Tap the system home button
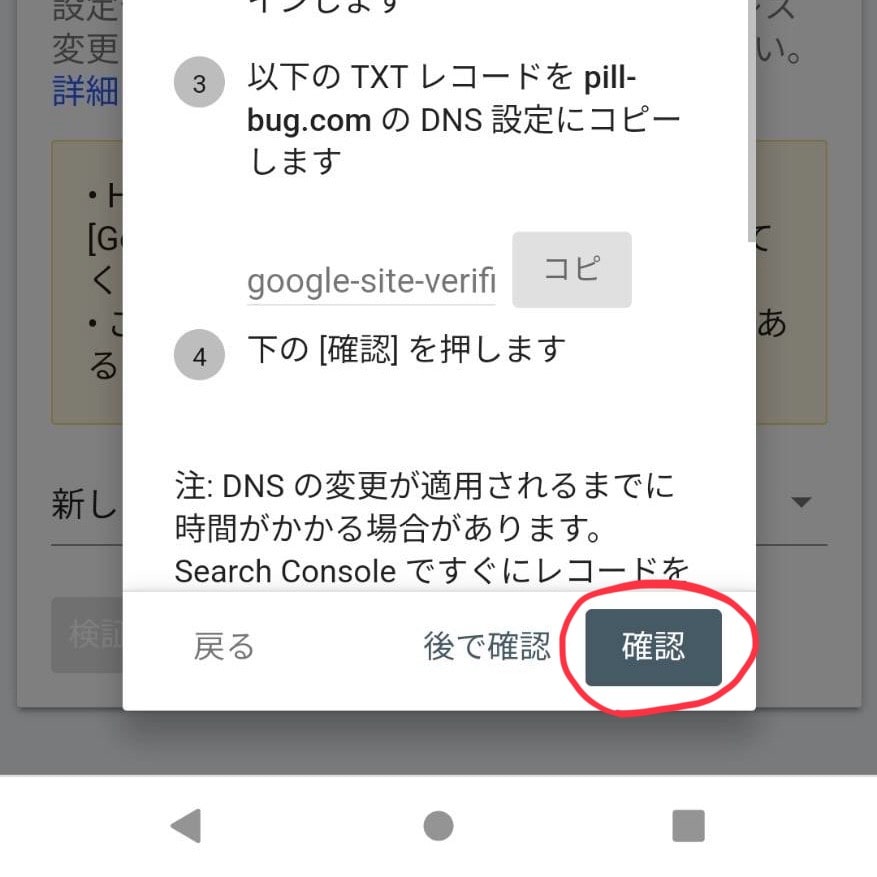This screenshot has height=877, width=877. coord(438,826)
